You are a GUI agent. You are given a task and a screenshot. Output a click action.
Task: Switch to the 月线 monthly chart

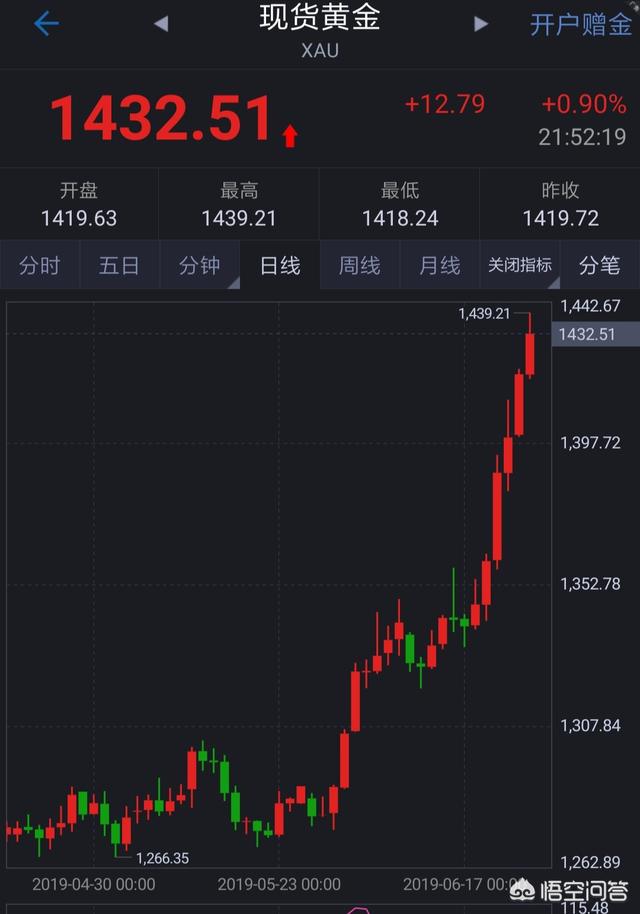[440, 265]
